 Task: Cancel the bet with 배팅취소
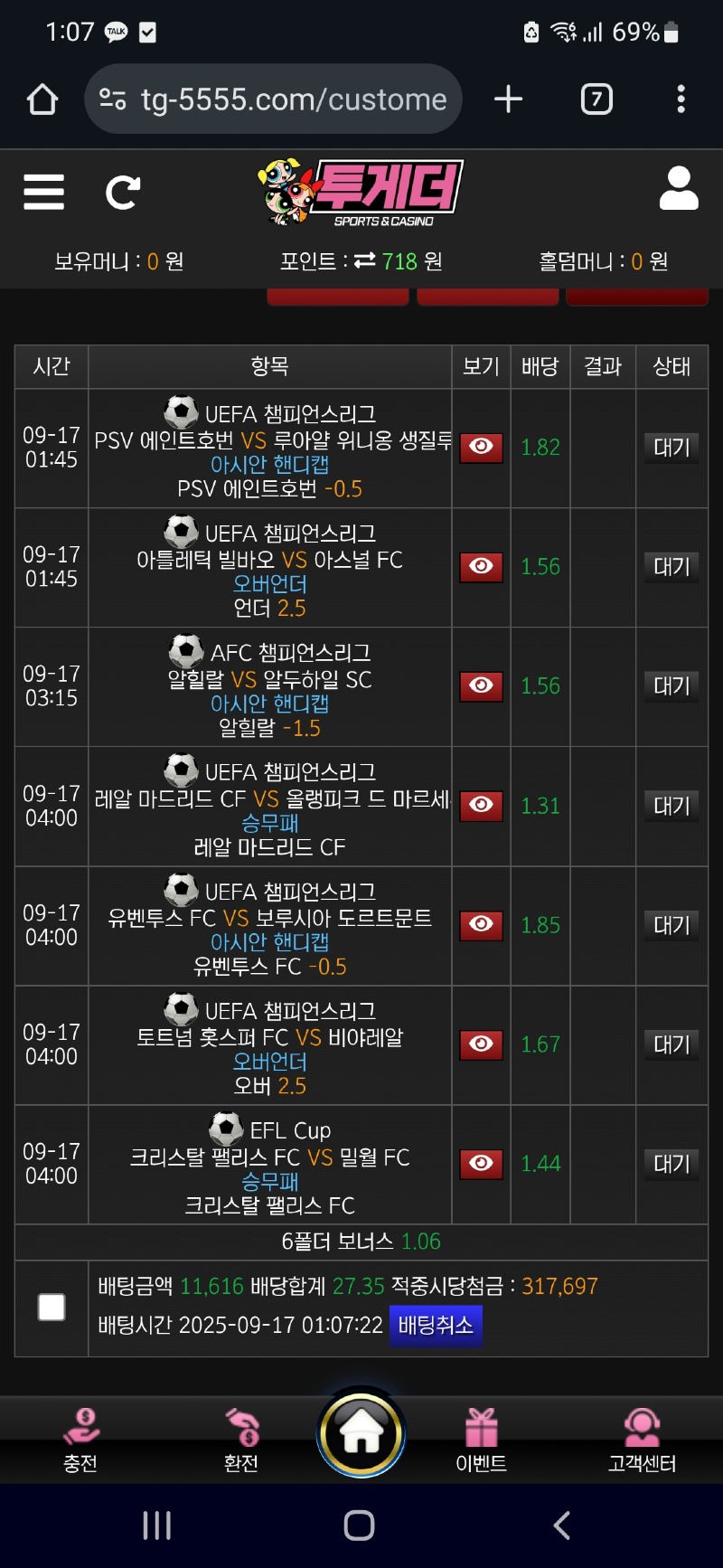[436, 1326]
